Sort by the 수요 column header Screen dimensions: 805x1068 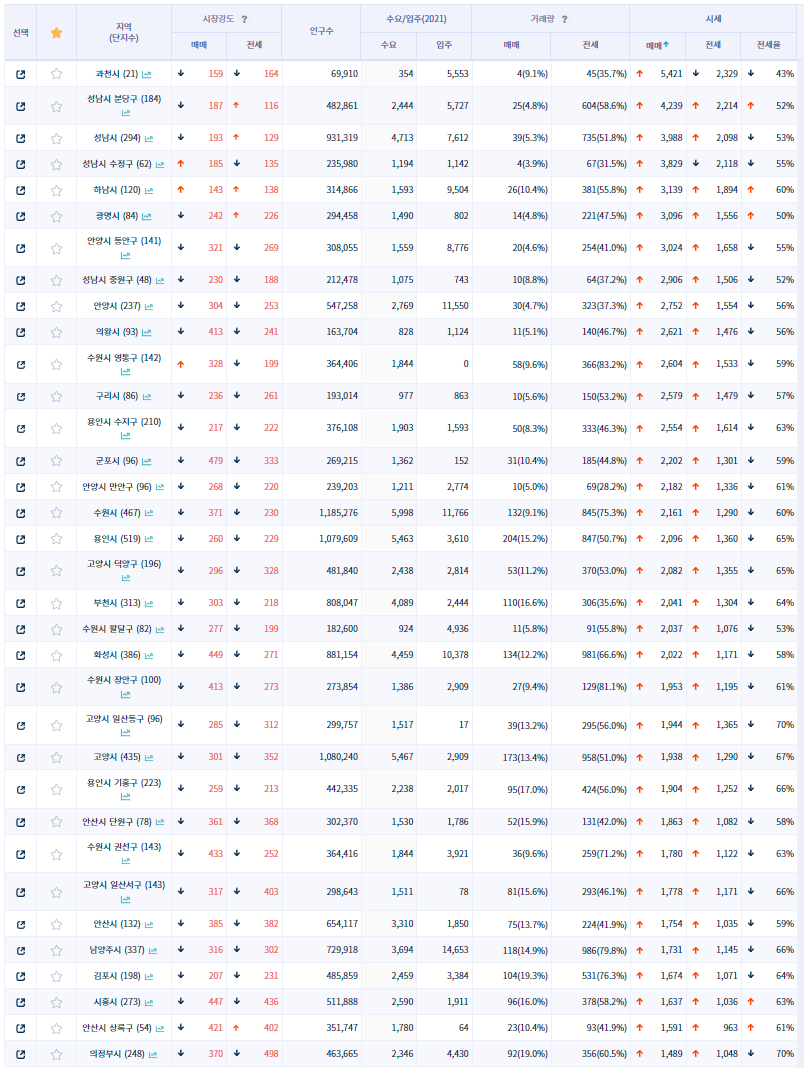click(388, 45)
